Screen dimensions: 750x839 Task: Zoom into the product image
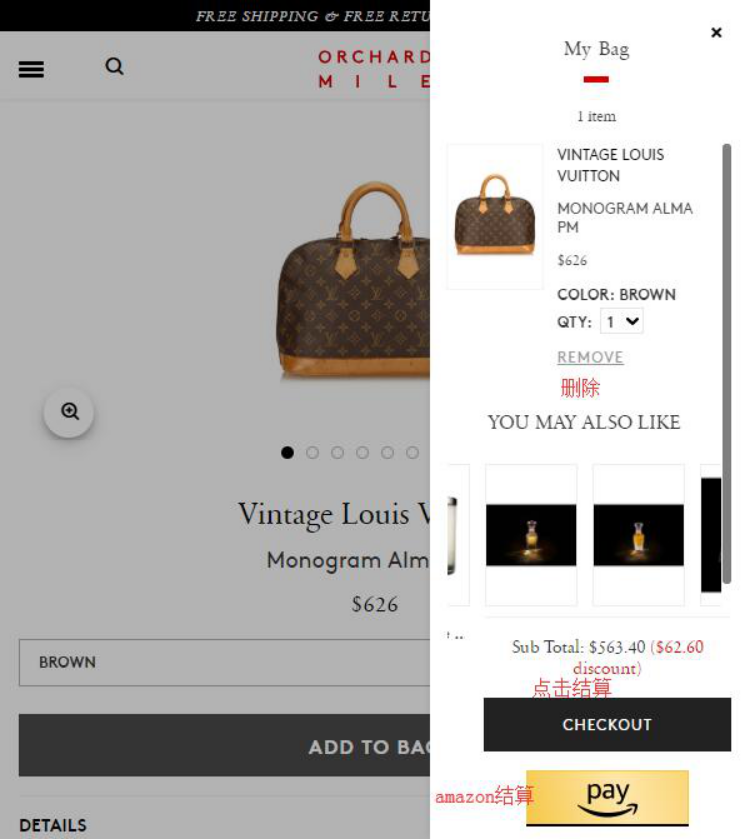click(x=69, y=412)
